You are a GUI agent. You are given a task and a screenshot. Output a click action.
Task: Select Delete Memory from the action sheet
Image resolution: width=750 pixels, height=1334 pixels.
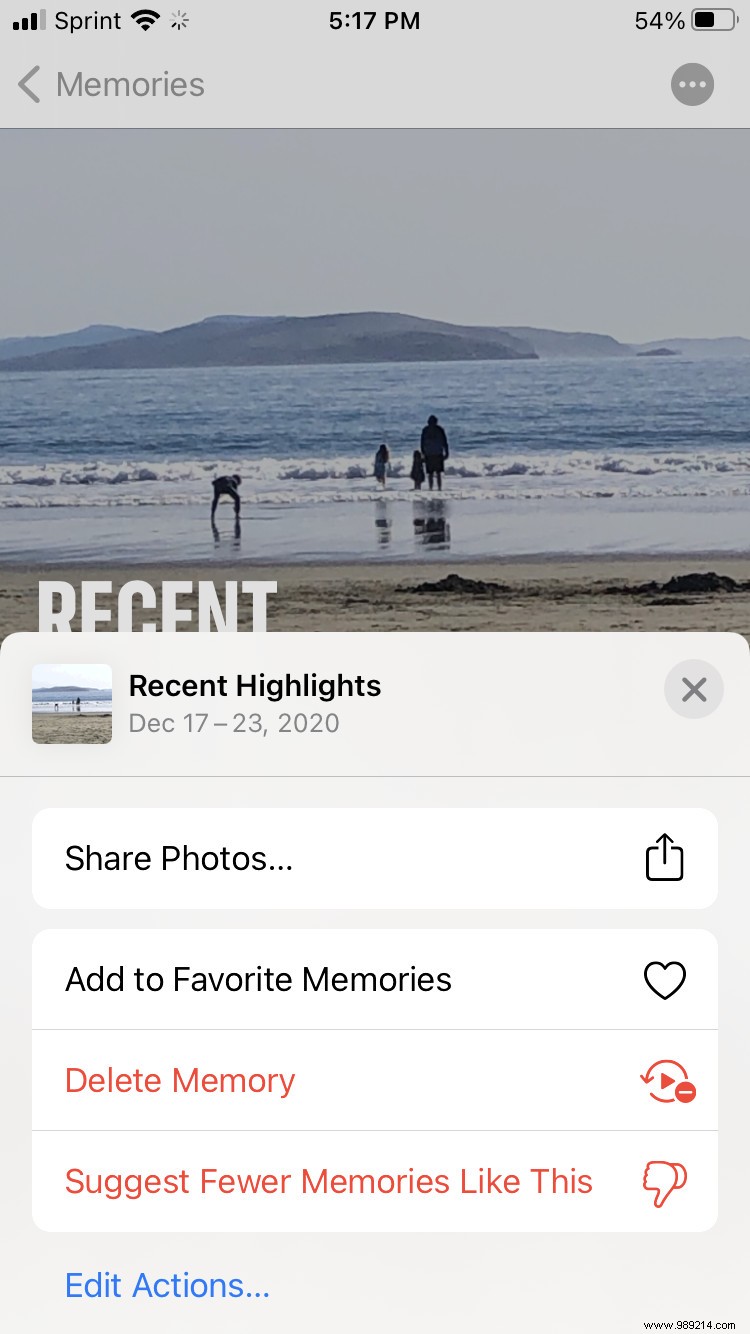click(179, 1080)
